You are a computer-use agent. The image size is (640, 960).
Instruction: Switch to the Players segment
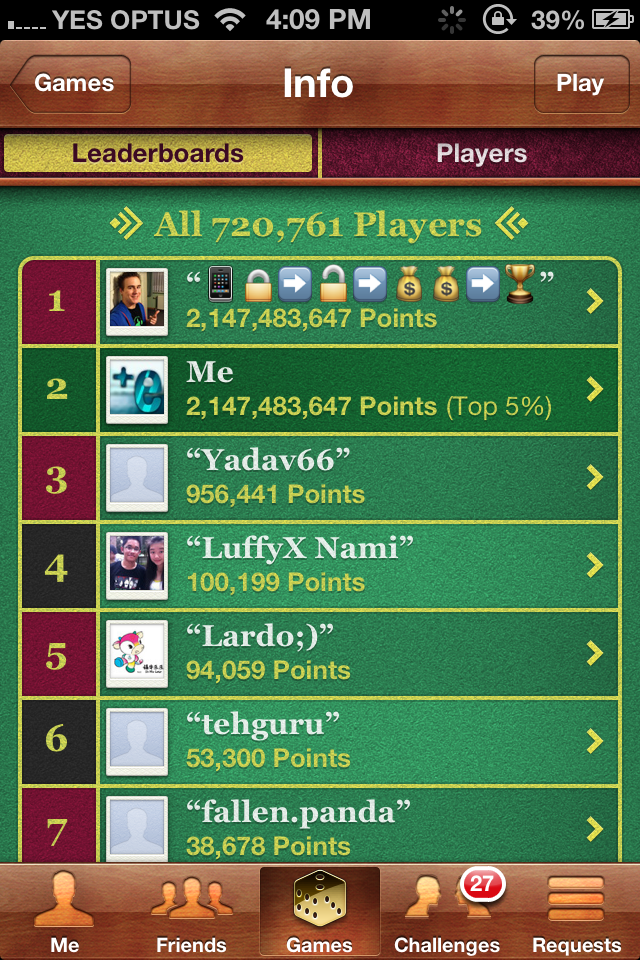[x=481, y=154]
